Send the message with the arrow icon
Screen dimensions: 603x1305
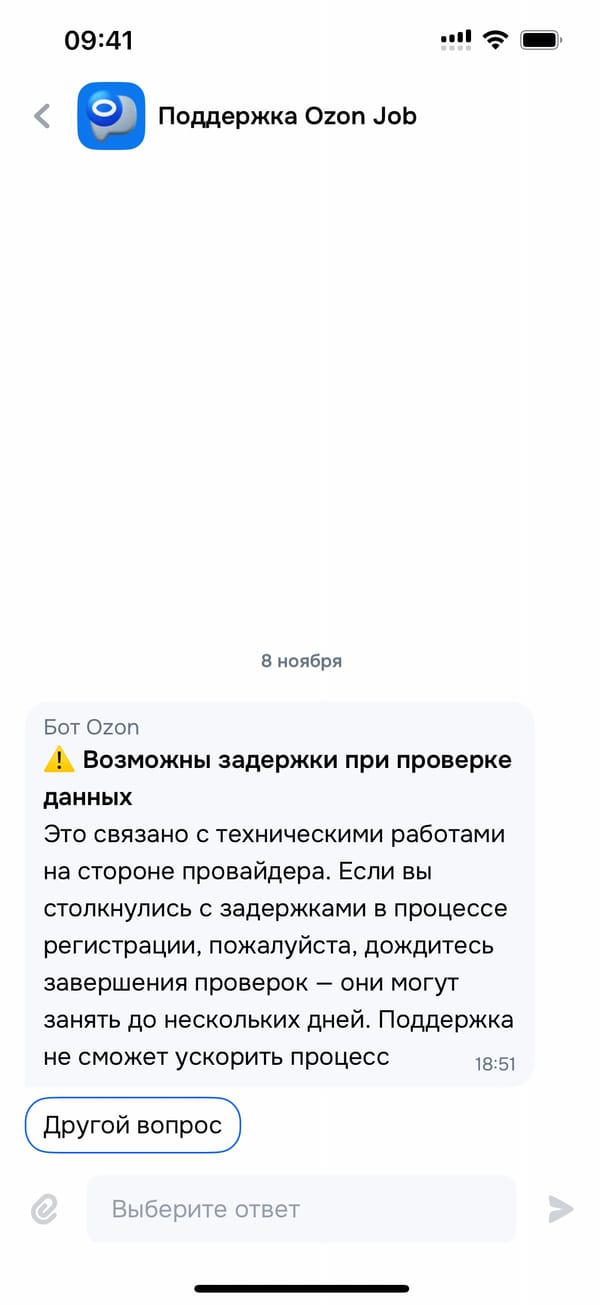click(x=561, y=1209)
